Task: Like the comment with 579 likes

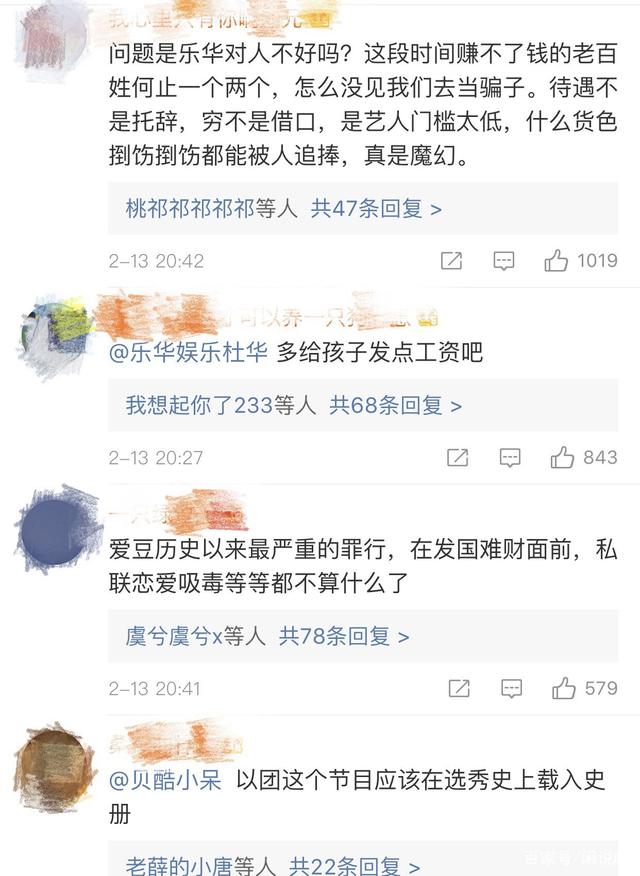Action: click(564, 688)
